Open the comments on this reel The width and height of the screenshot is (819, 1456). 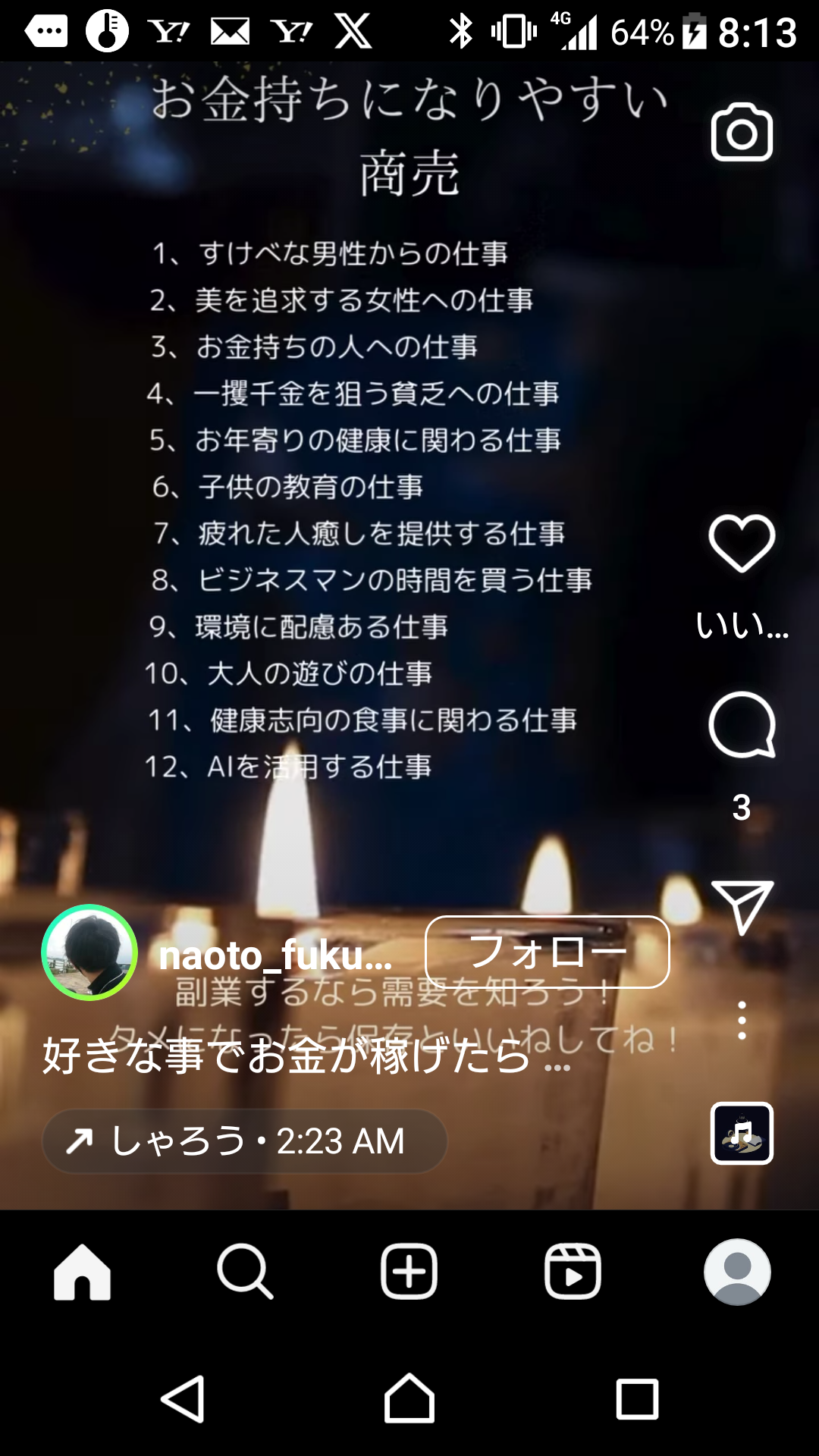point(742,725)
